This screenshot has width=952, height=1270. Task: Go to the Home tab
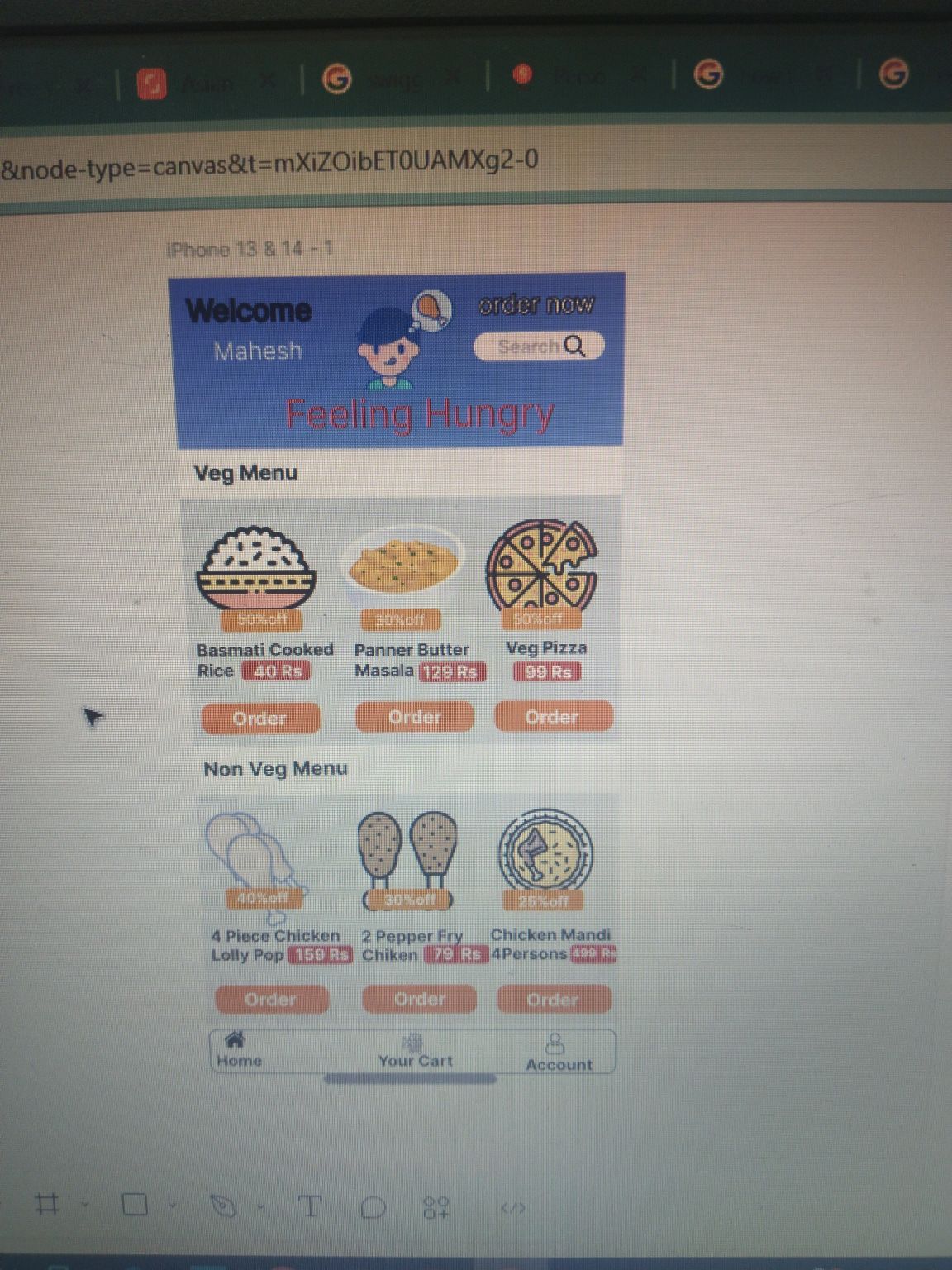(238, 1050)
